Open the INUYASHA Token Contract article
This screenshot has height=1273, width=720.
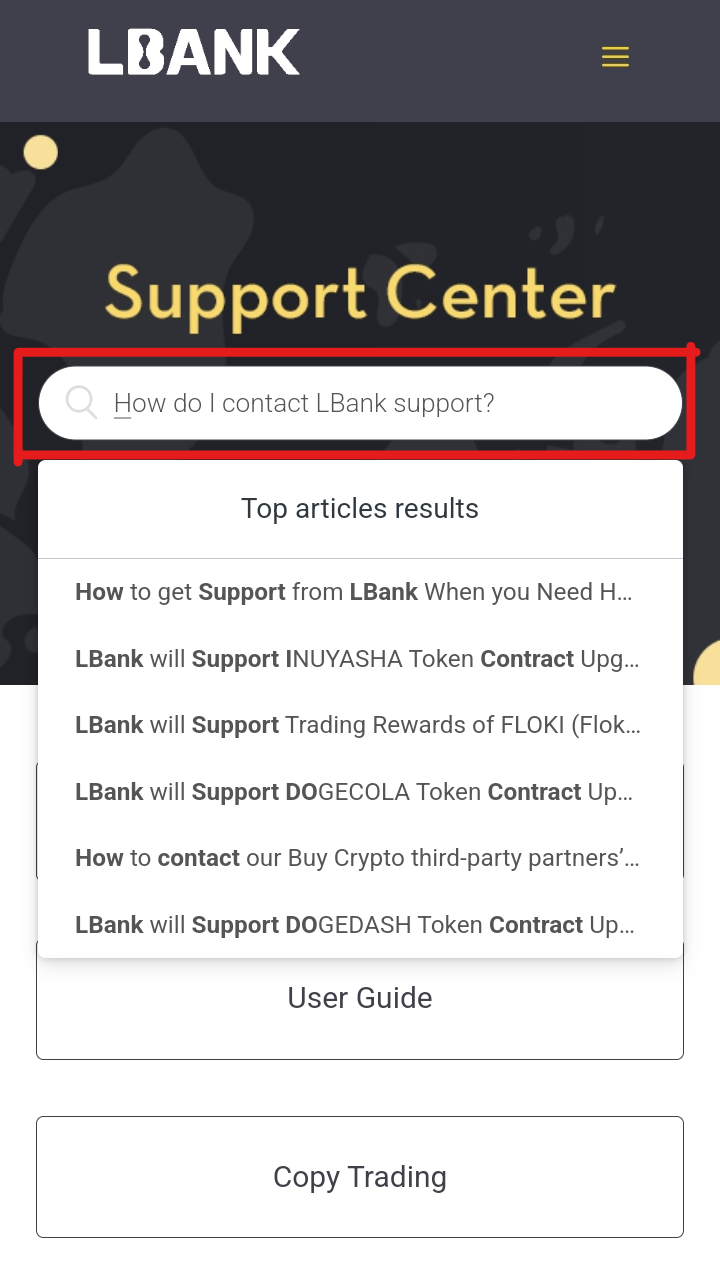357,659
